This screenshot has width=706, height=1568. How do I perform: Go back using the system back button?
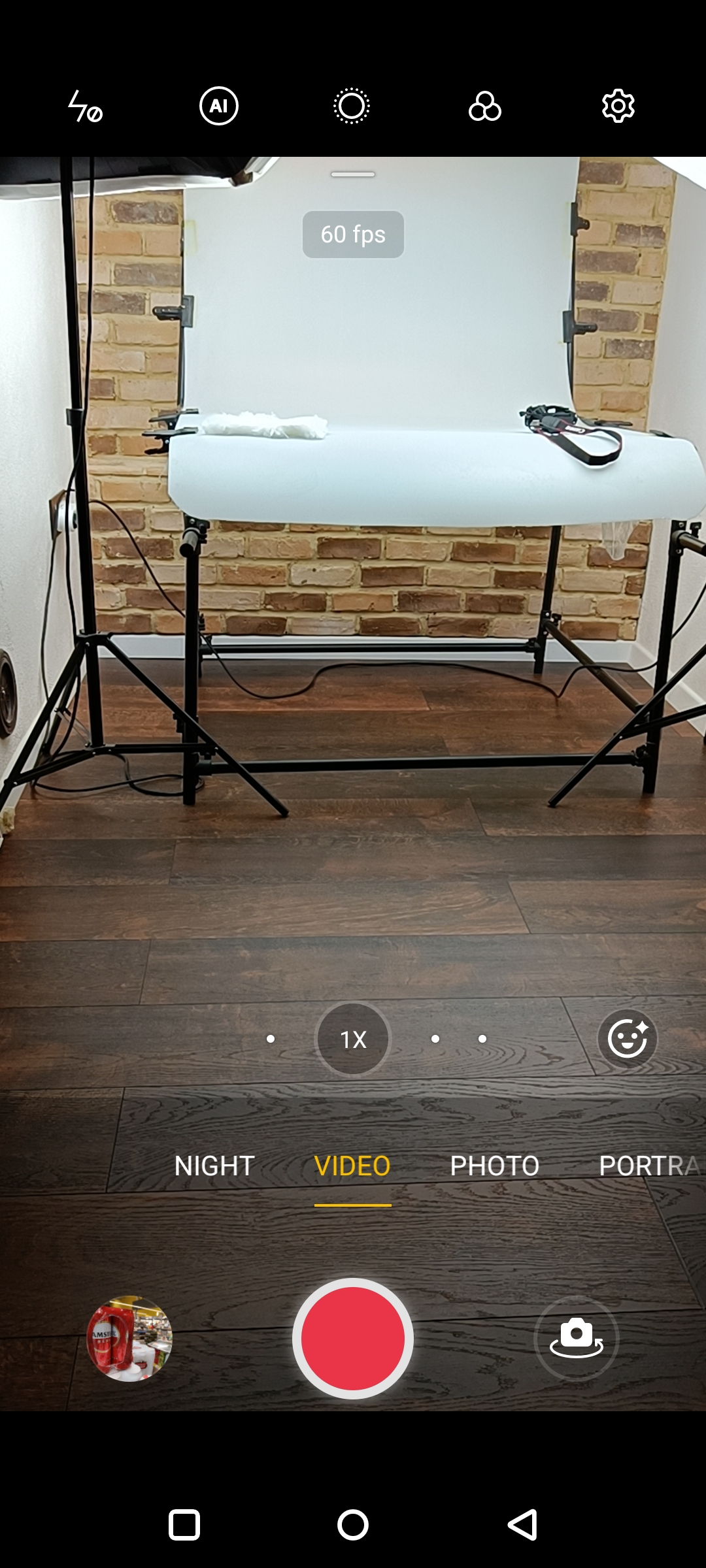523,1525
